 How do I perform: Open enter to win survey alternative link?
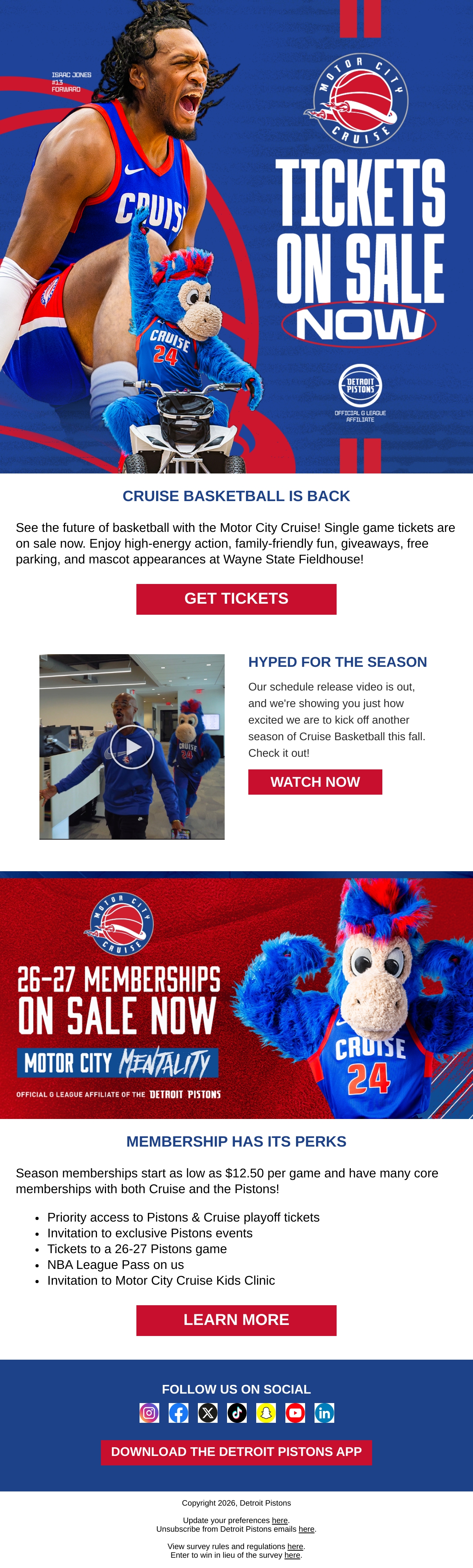[292, 1555]
